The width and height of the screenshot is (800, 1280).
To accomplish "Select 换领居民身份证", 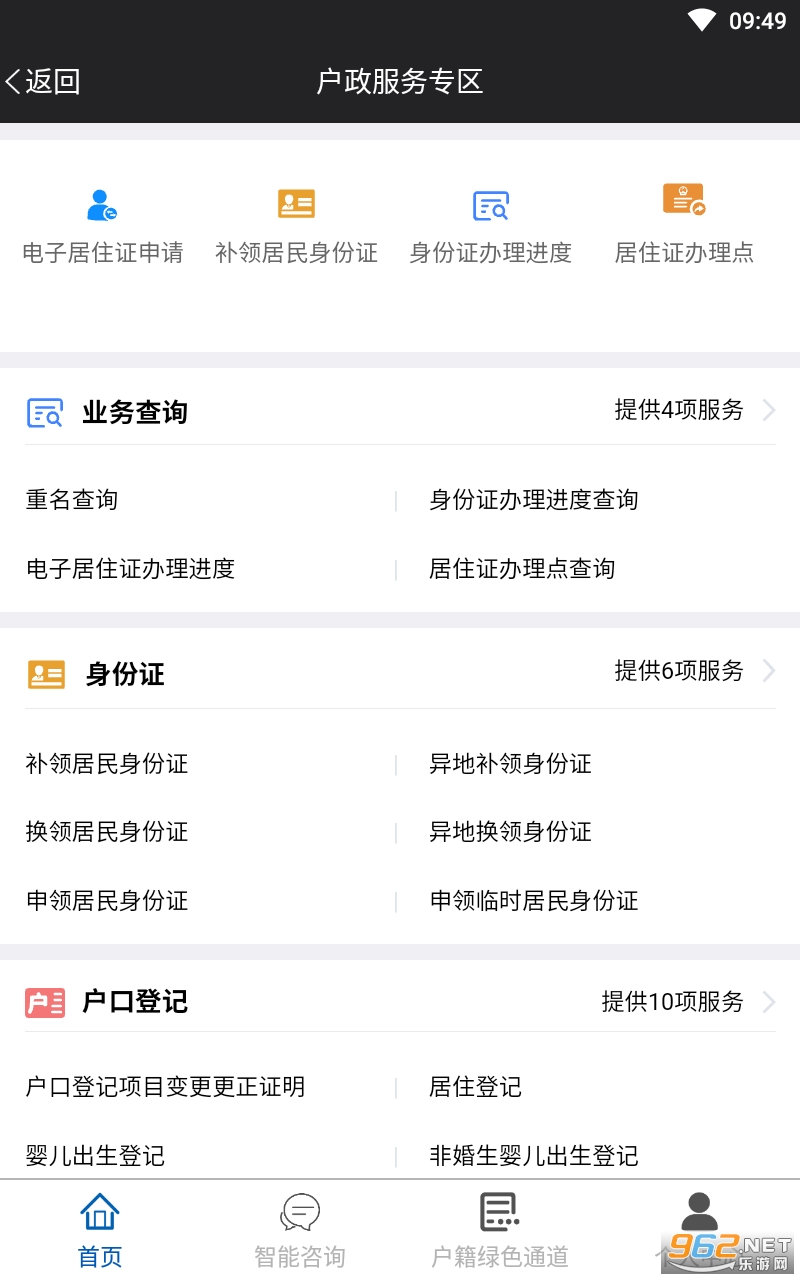I will point(107,832).
